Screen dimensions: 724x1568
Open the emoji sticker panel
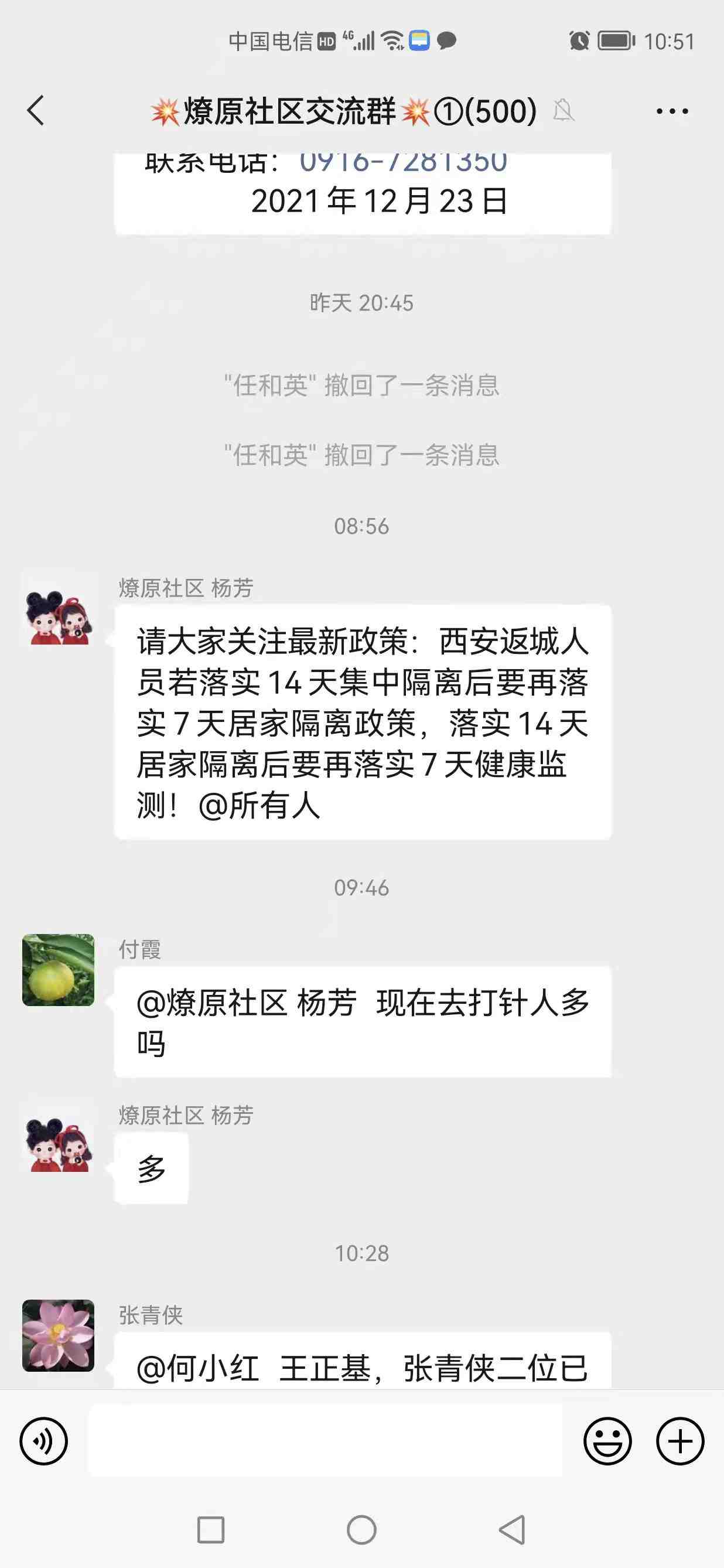point(607,1441)
